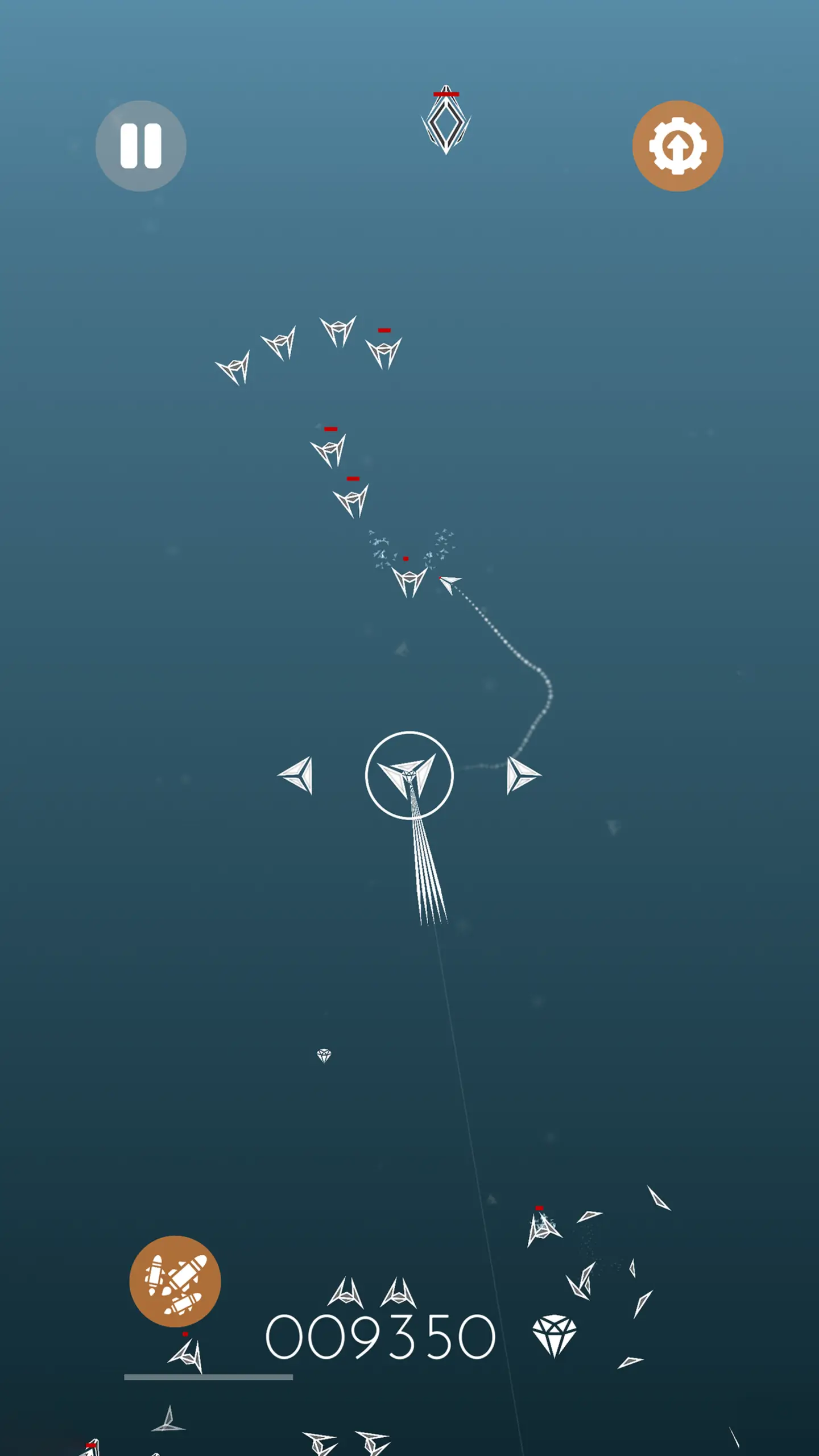Tap the left arrow beside the ship

coord(296,775)
